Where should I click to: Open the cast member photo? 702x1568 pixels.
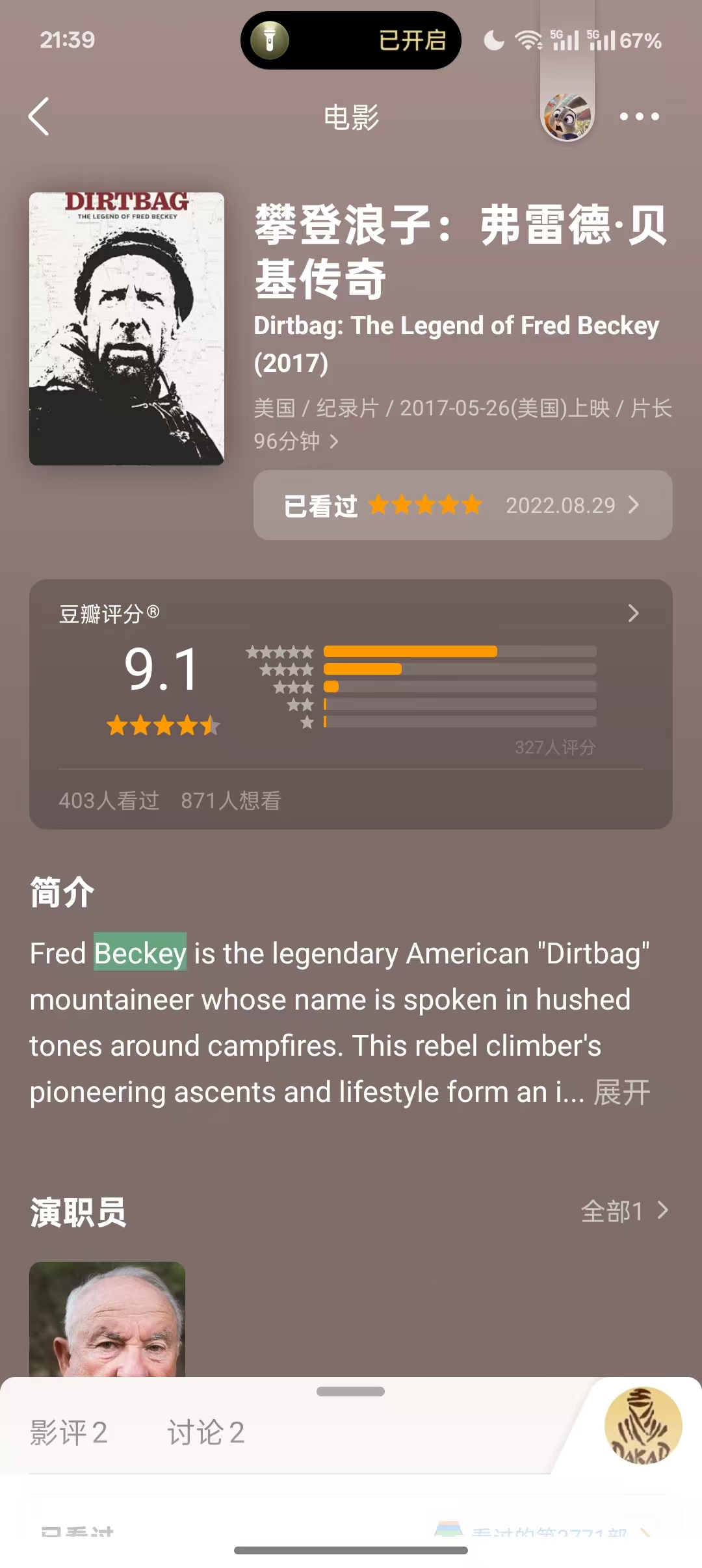[x=107, y=1320]
